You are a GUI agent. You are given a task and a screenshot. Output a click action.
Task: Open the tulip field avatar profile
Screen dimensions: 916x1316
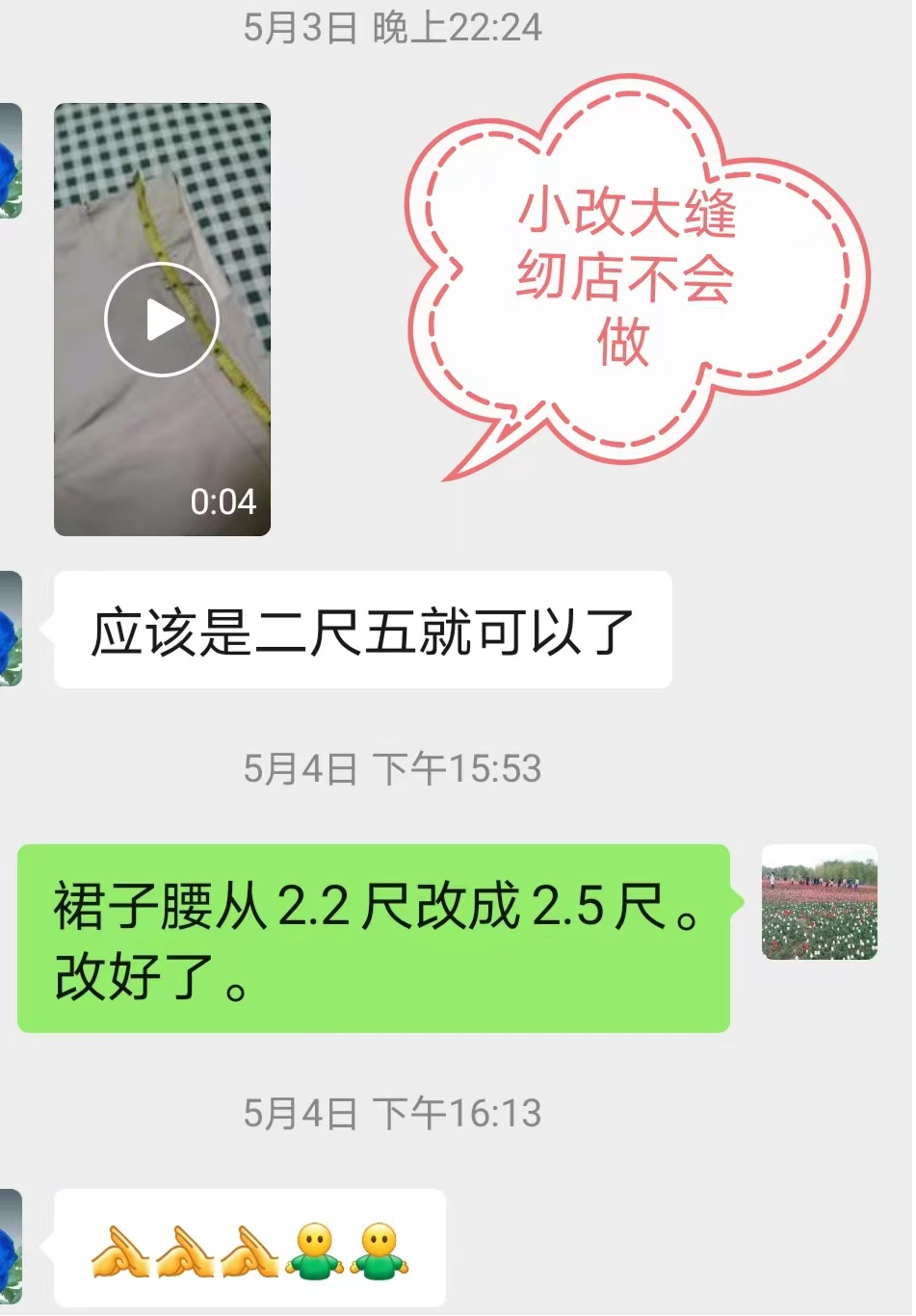pyautogui.click(x=819, y=902)
